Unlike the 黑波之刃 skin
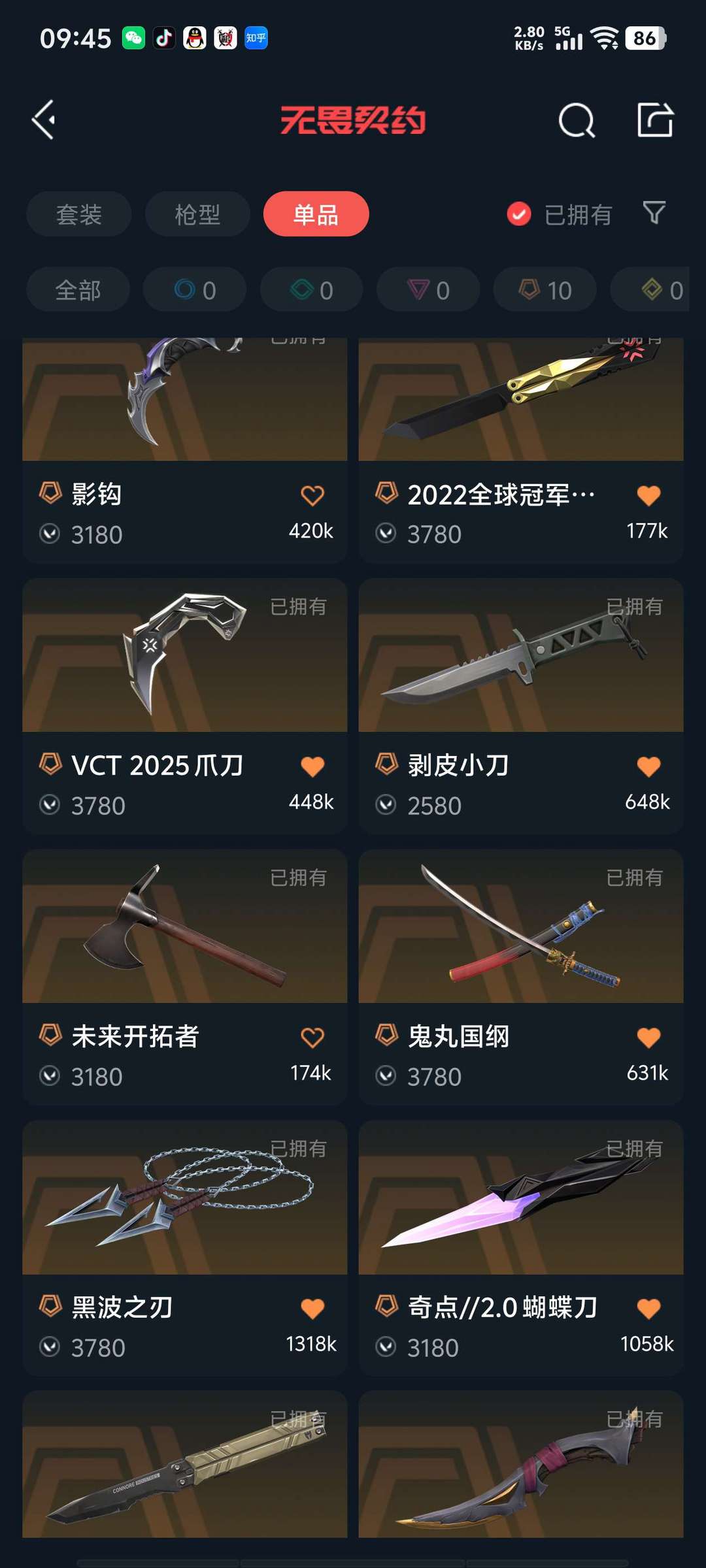The height and width of the screenshot is (1568, 706). (312, 1309)
